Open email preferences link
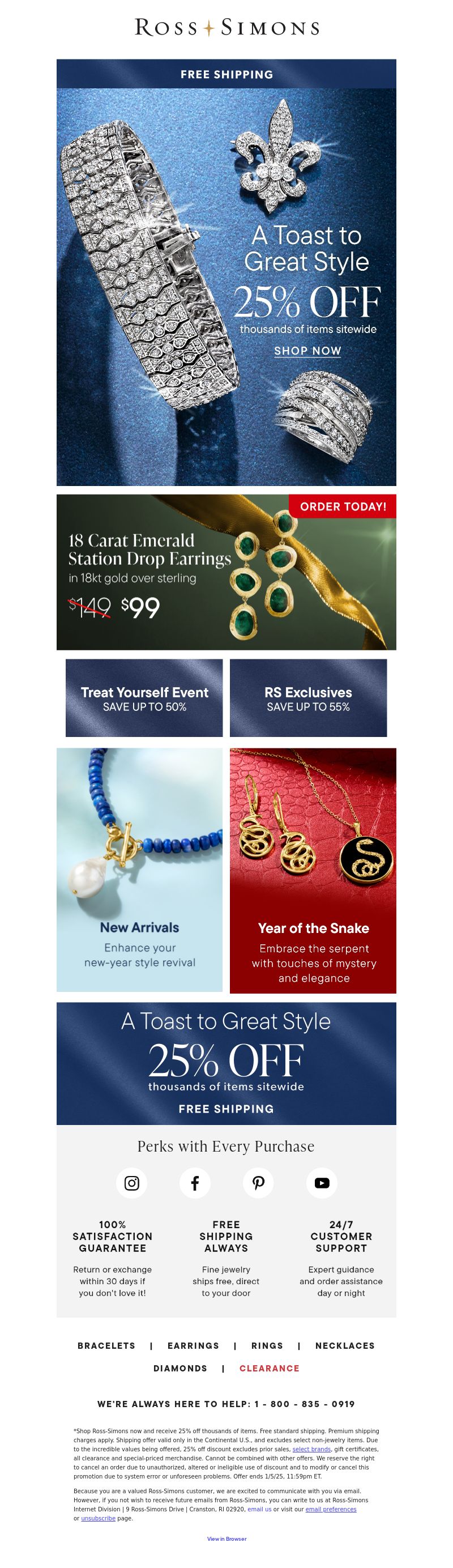Viewport: 453px width, 1568px height. [x=331, y=1510]
